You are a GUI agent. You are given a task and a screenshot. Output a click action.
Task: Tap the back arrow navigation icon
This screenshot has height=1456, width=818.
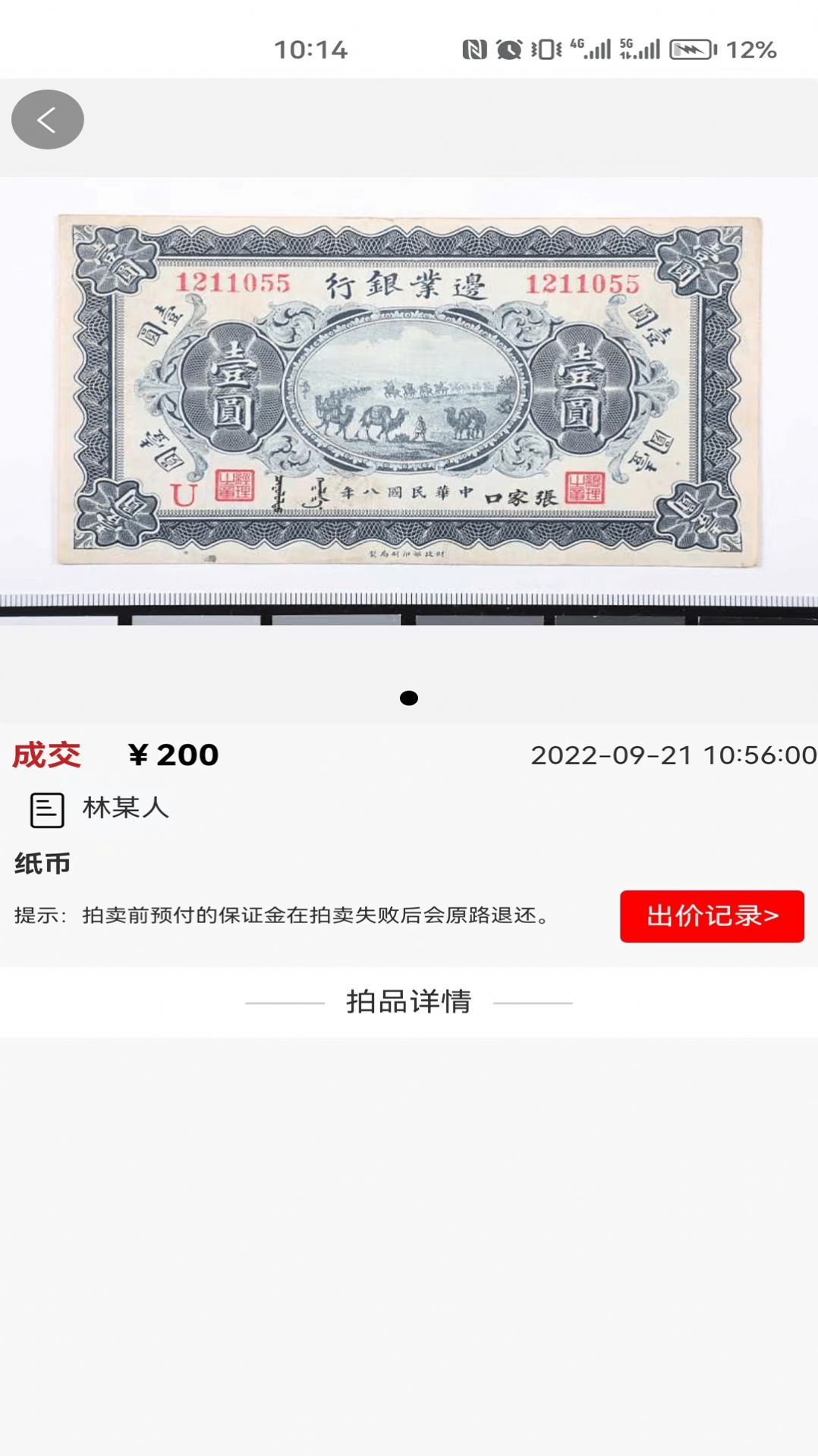pos(47,118)
